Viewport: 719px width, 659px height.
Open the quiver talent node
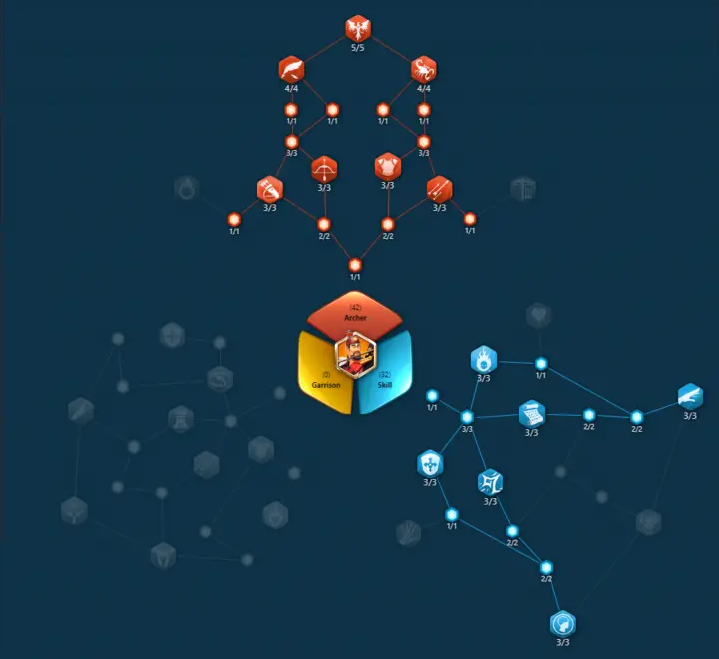(270, 188)
